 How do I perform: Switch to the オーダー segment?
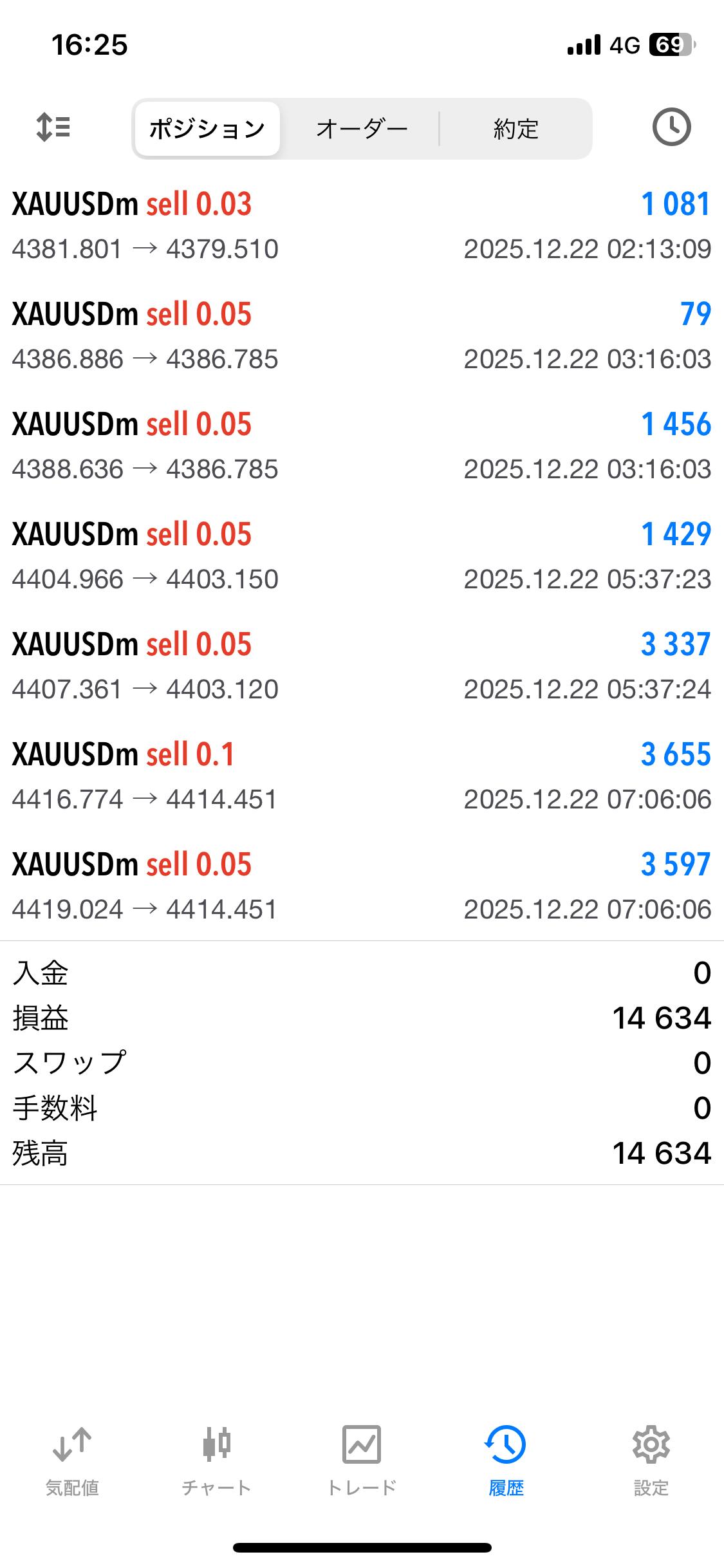pos(362,129)
